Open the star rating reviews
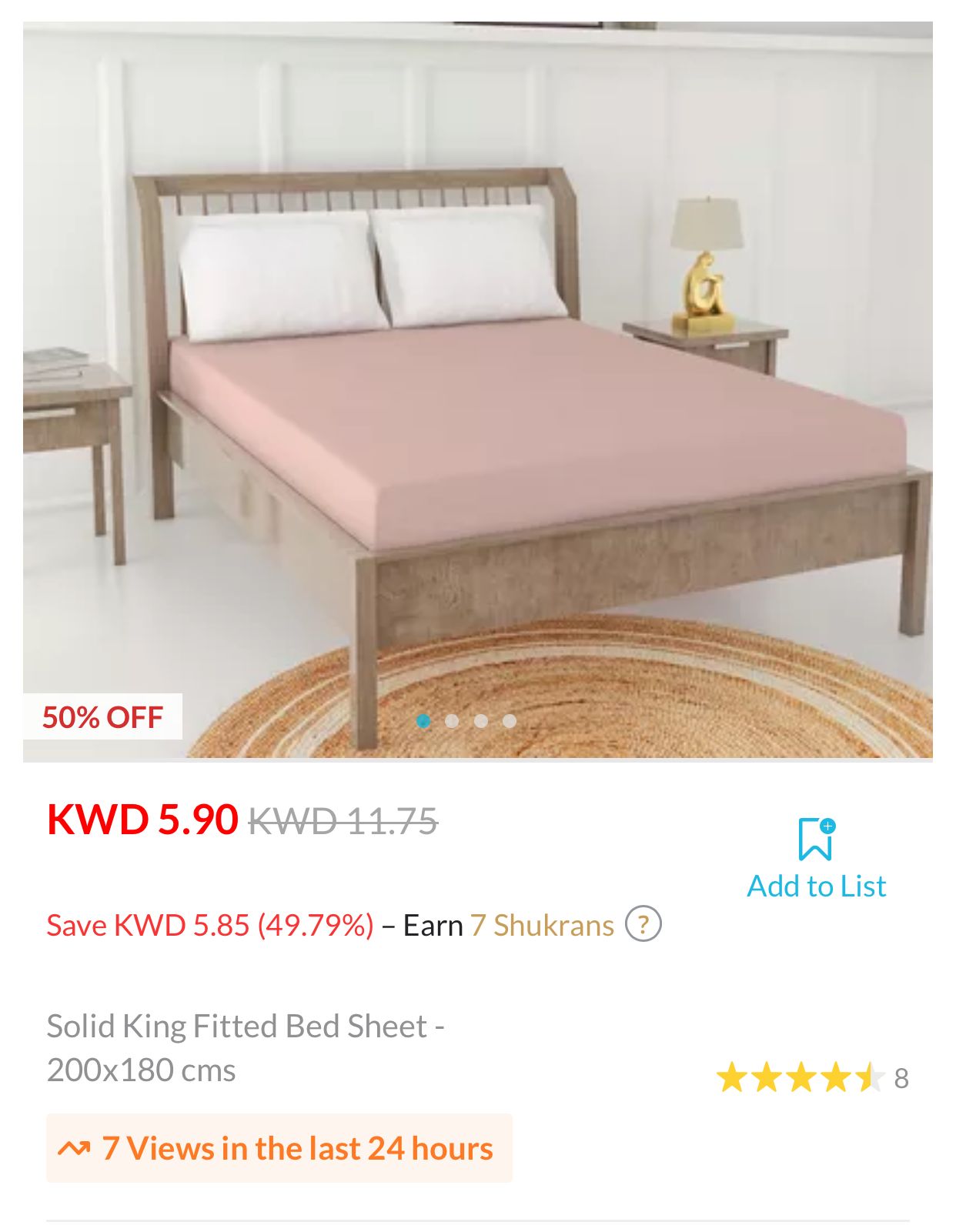 (801, 1077)
